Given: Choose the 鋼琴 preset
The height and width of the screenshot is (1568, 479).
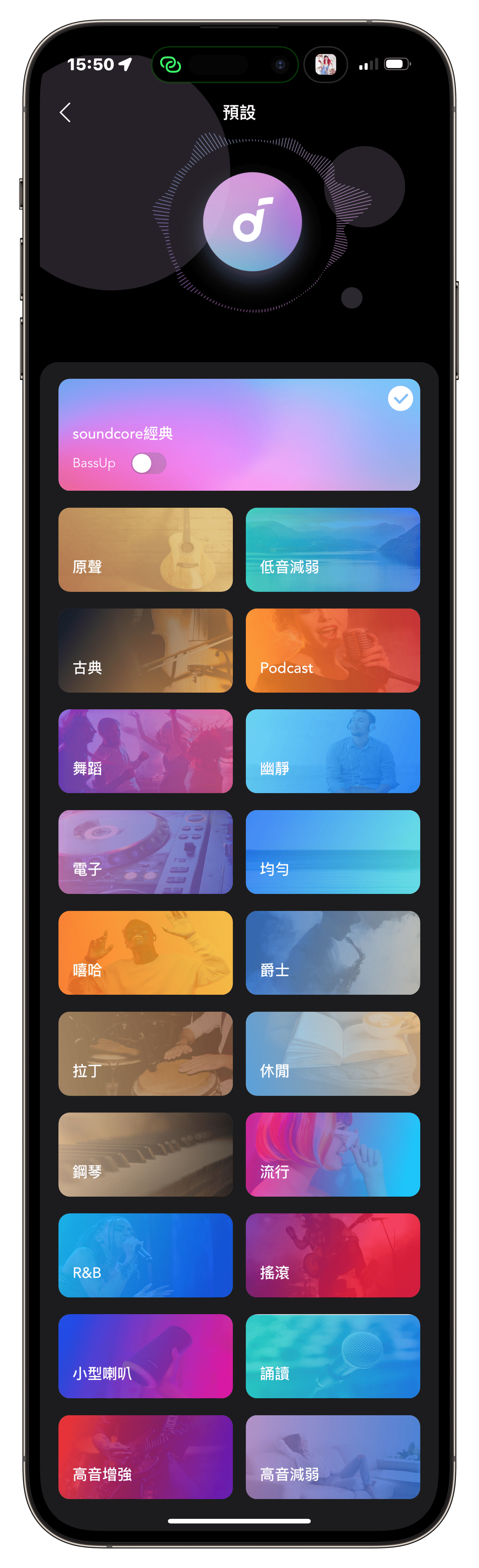Looking at the screenshot, I should point(145,1155).
